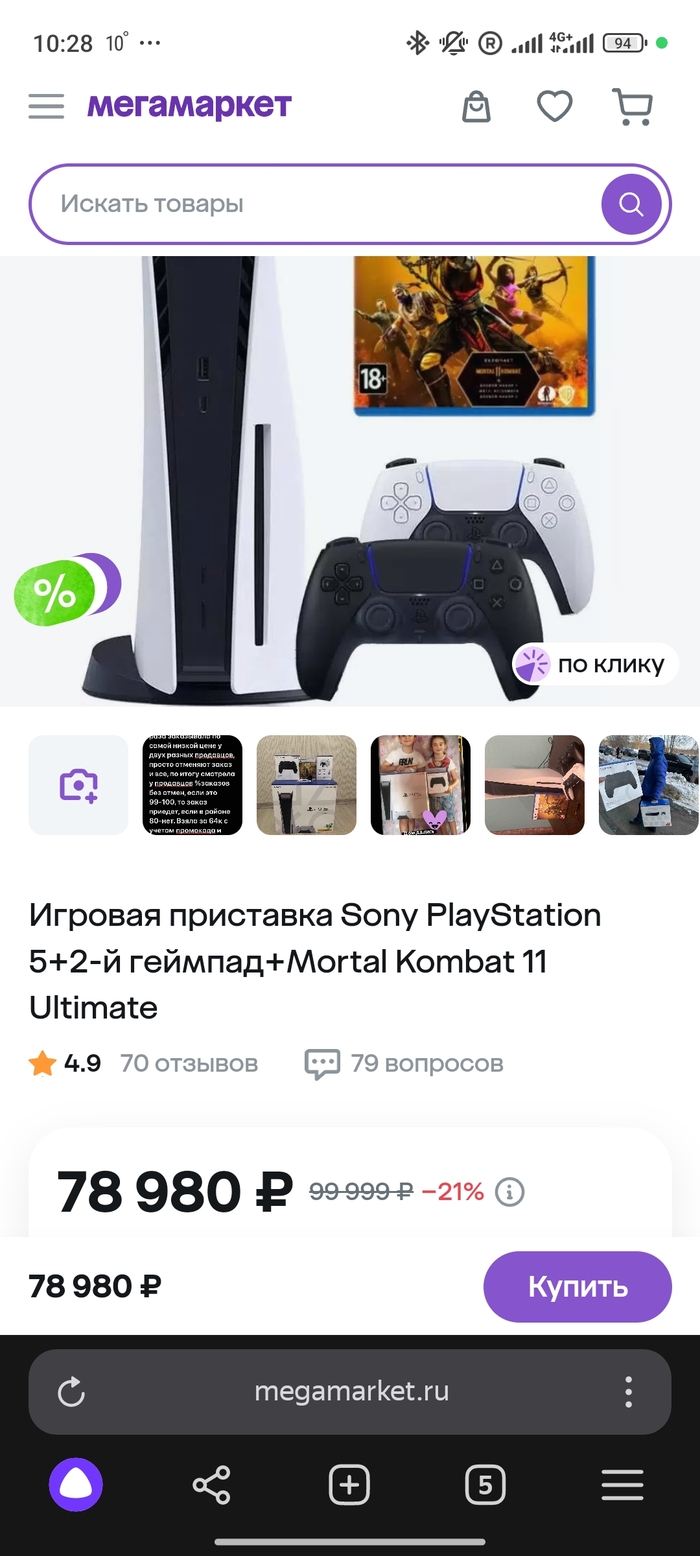The height and width of the screenshot is (1556, 700).
Task: Open the orders bag icon
Action: click(476, 106)
